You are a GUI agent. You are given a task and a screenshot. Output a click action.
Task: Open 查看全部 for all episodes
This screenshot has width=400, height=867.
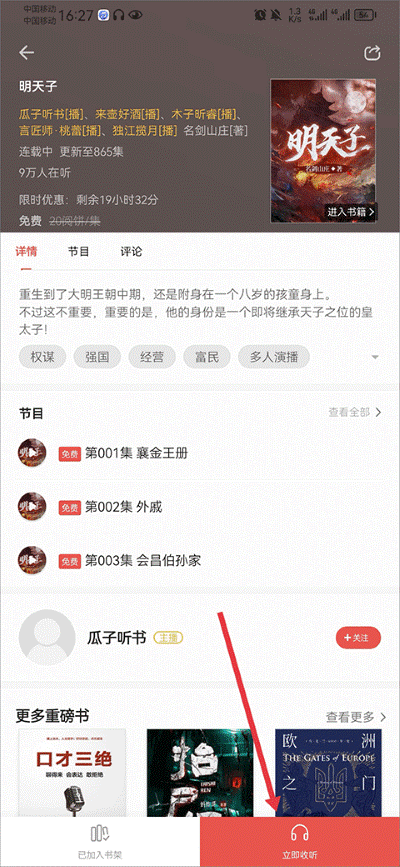coord(355,412)
